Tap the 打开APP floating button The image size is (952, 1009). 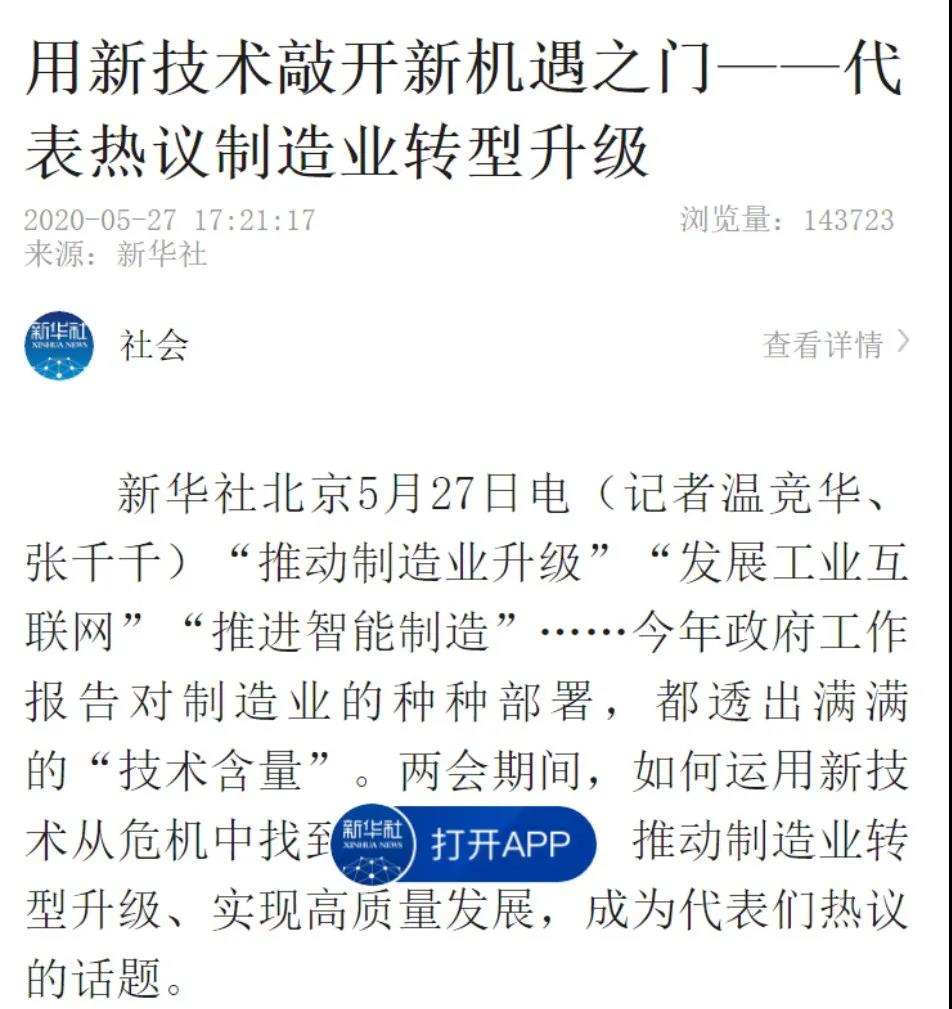[x=466, y=846]
